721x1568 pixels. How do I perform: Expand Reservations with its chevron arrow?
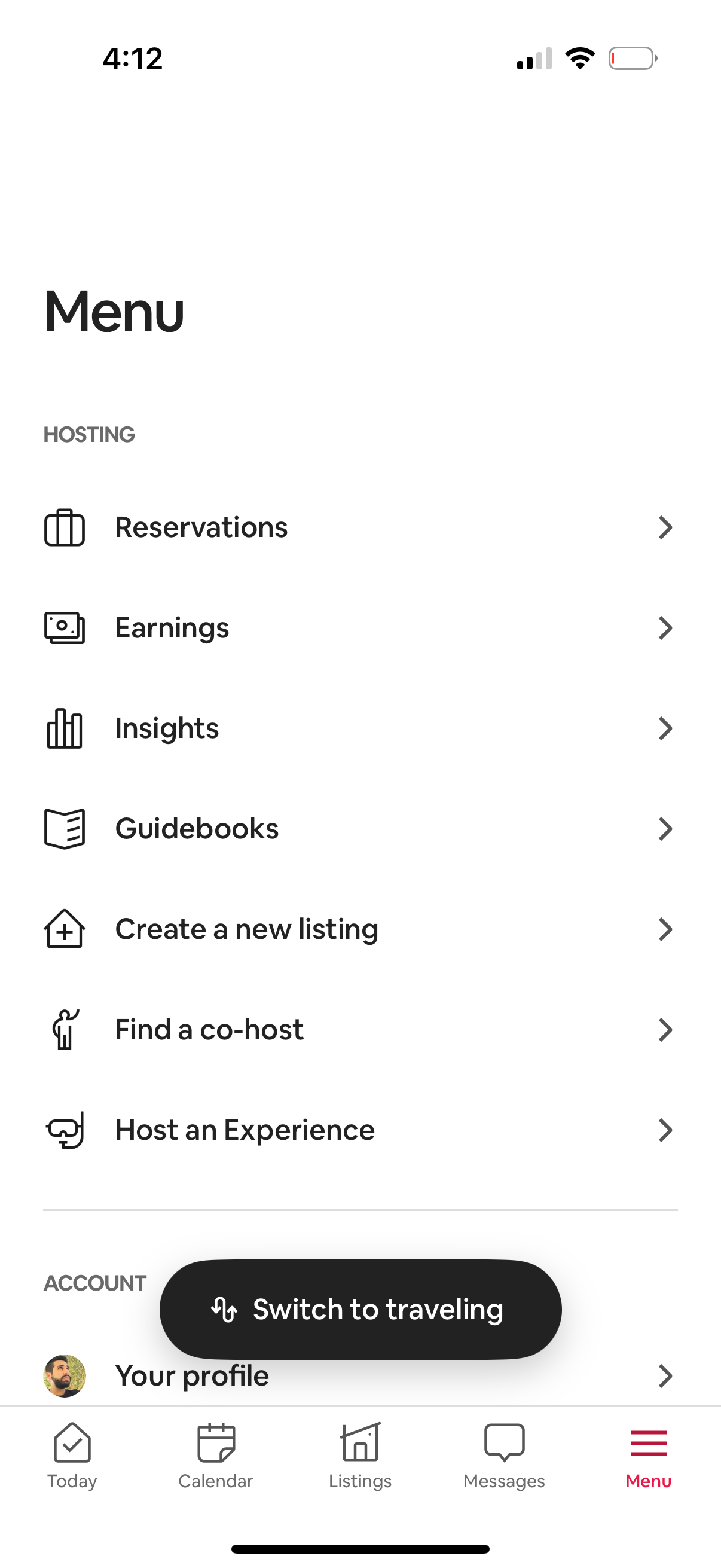point(665,527)
